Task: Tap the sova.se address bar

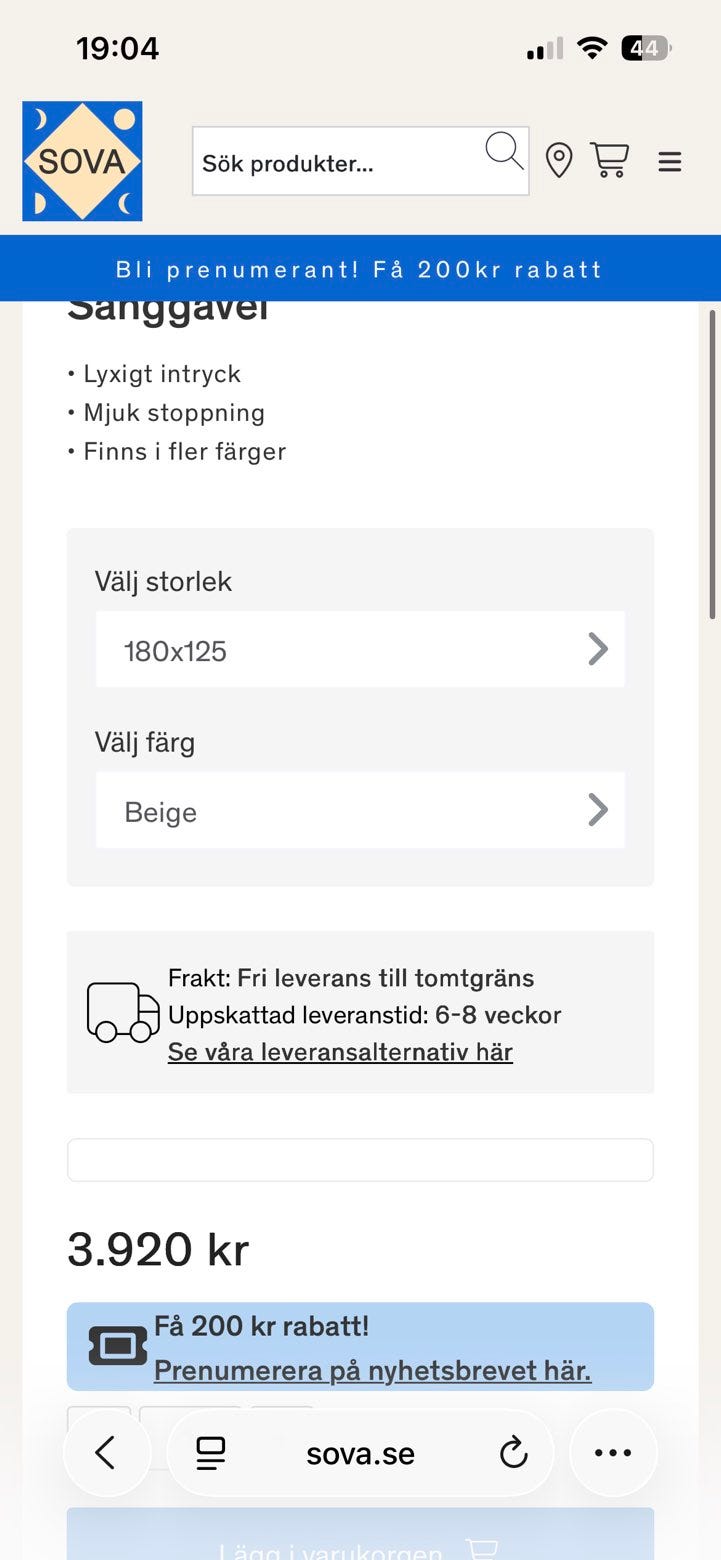Action: coord(360,1453)
